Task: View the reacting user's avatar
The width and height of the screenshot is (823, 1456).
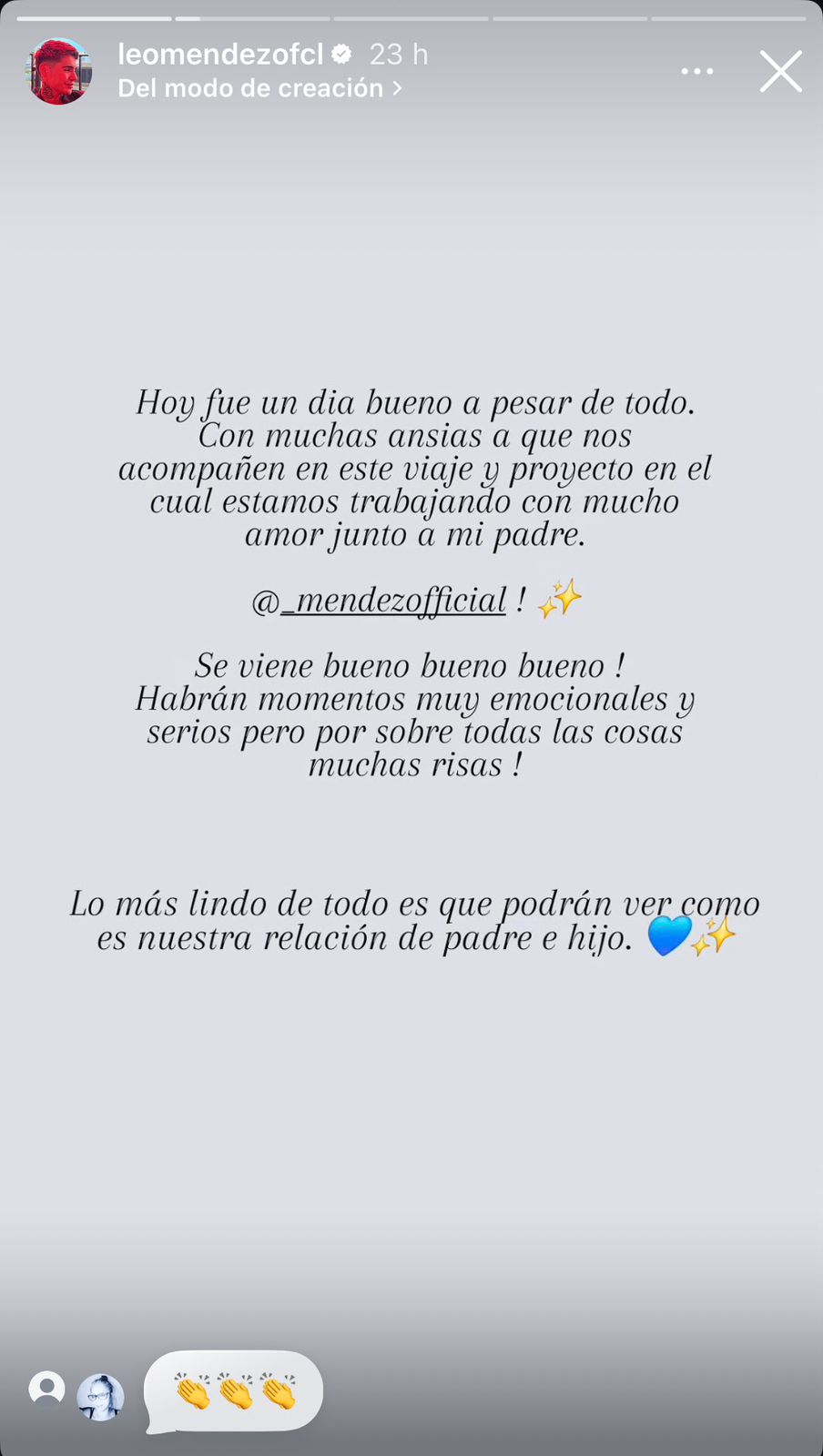Action: pyautogui.click(x=100, y=1397)
